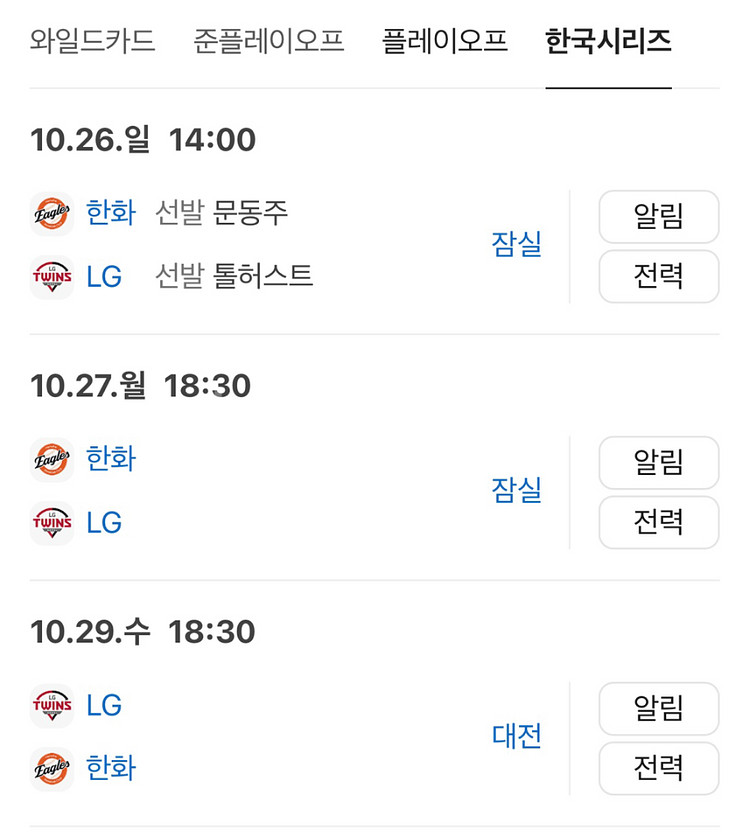View 전력 for the 10.29 game
750x838 pixels.
point(658,768)
